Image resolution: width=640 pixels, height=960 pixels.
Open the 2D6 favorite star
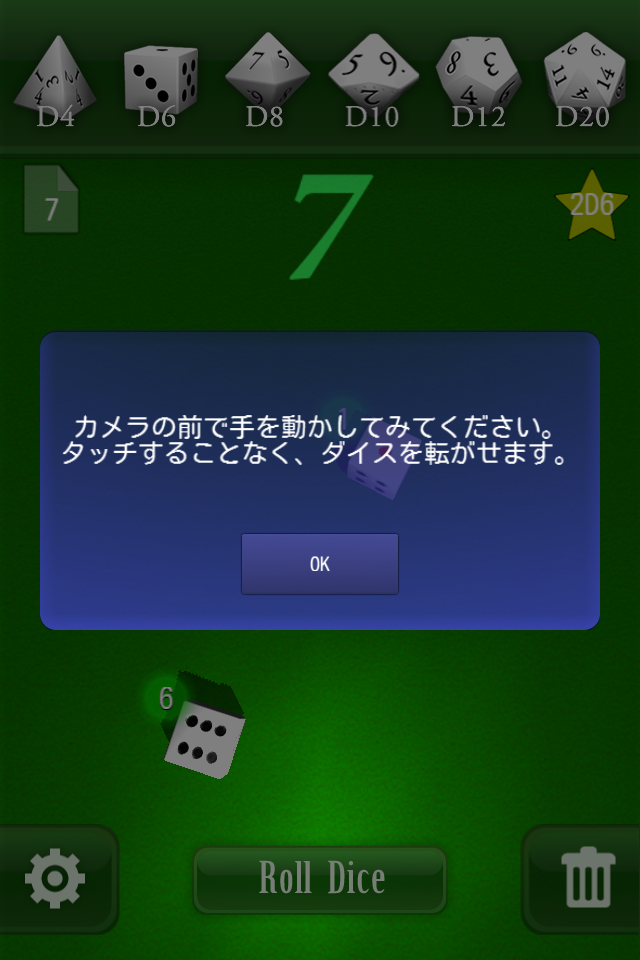point(591,205)
